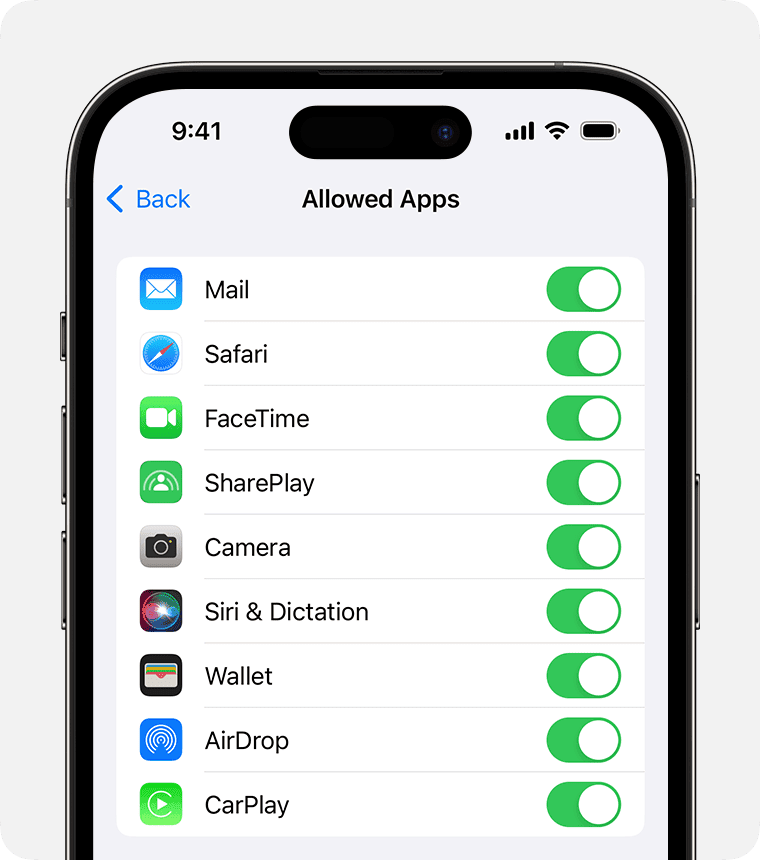Toggle SharePlay off
760x860 pixels.
click(x=583, y=483)
